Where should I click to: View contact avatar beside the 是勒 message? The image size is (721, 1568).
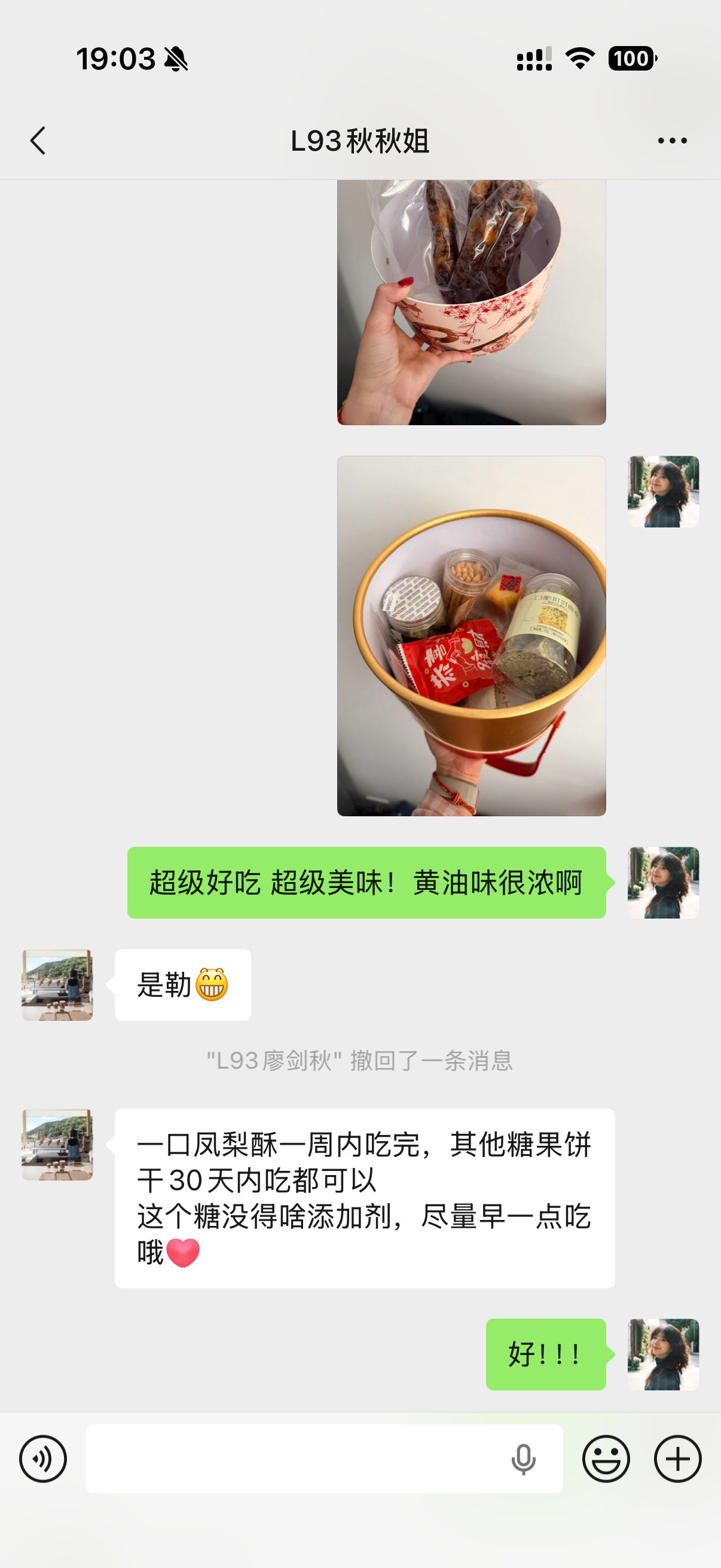[57, 985]
